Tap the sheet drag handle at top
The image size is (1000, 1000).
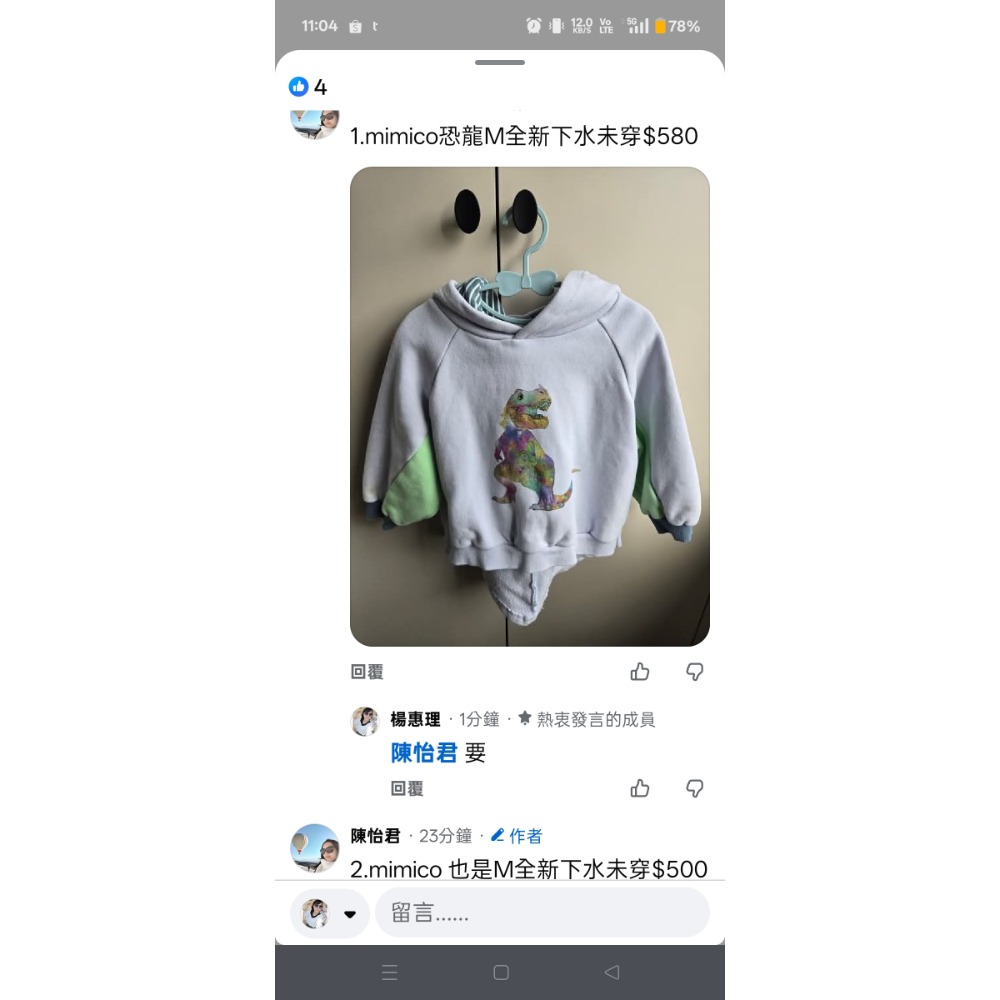point(500,62)
